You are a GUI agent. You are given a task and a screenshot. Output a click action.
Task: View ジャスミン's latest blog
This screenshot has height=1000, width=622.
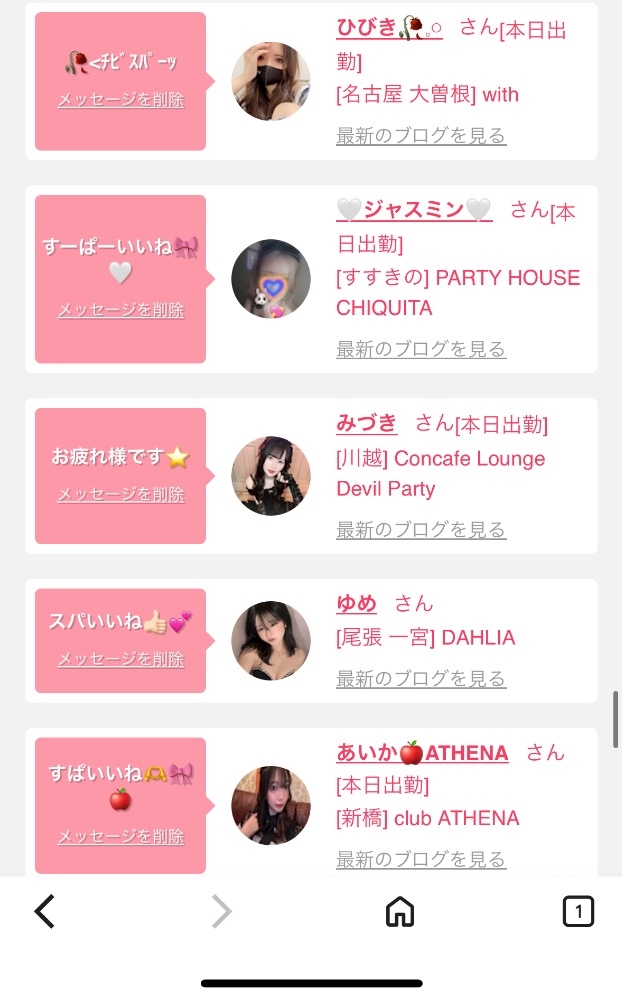pos(421,349)
